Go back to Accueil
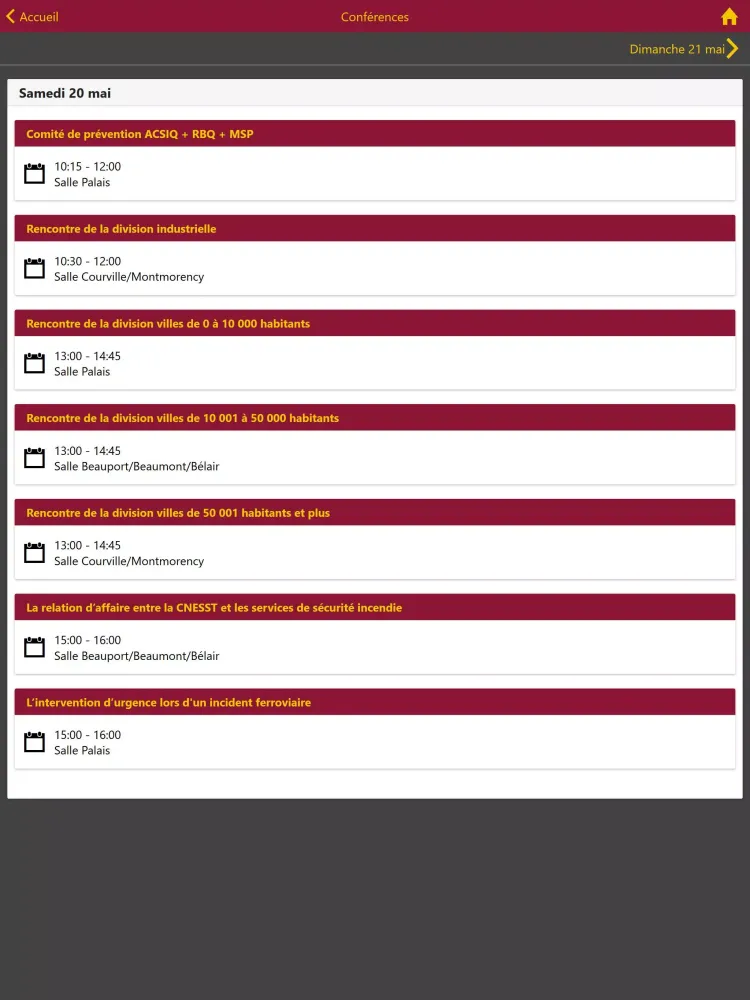Viewport: 750px width, 1000px height. [32, 17]
